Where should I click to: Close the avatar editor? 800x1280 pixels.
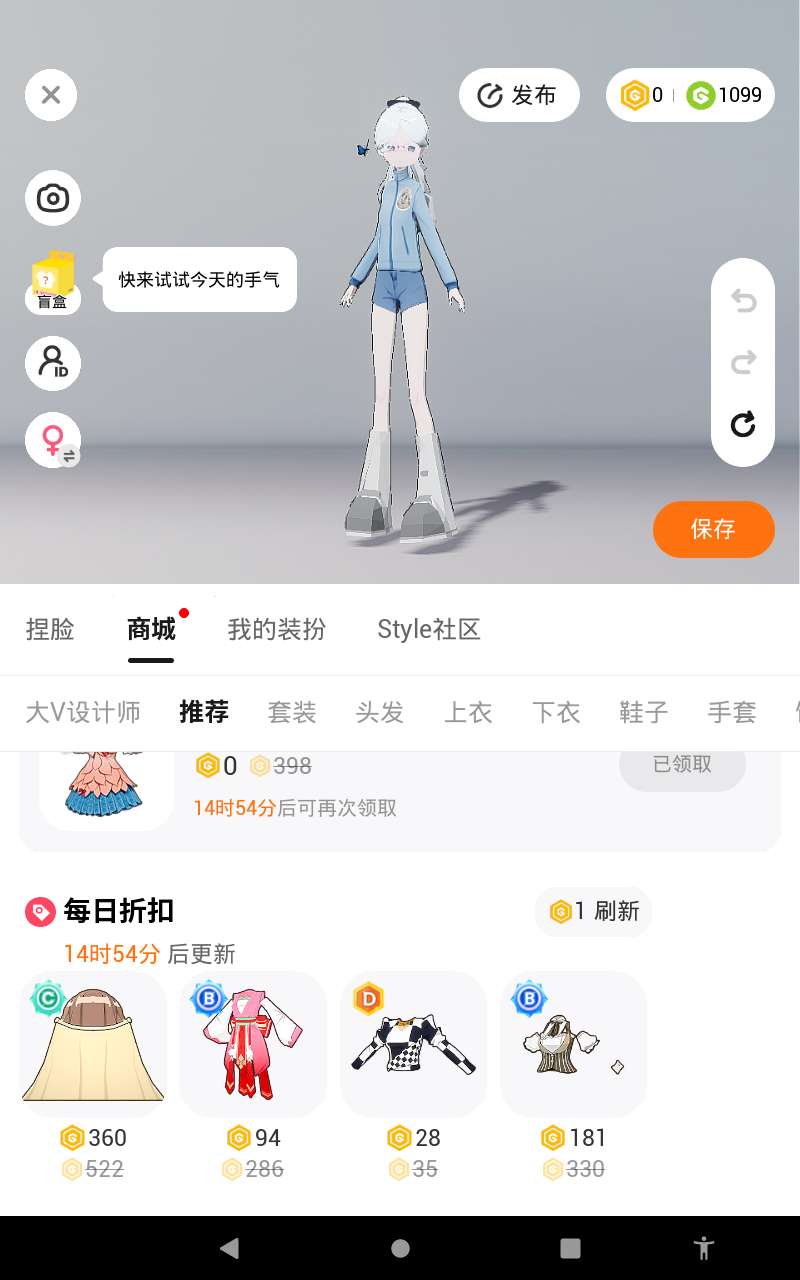click(51, 95)
